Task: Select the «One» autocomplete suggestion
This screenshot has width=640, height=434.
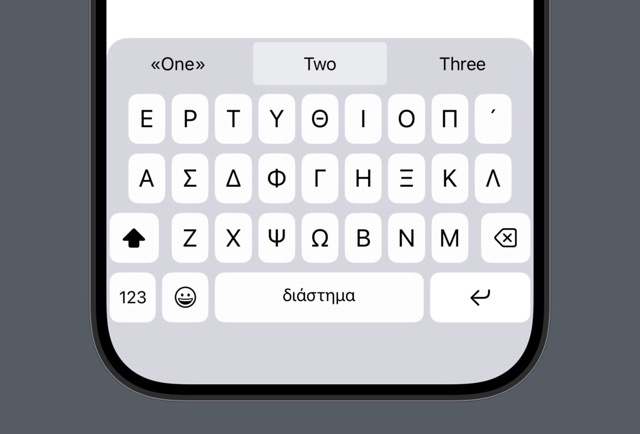Action: click(x=178, y=64)
